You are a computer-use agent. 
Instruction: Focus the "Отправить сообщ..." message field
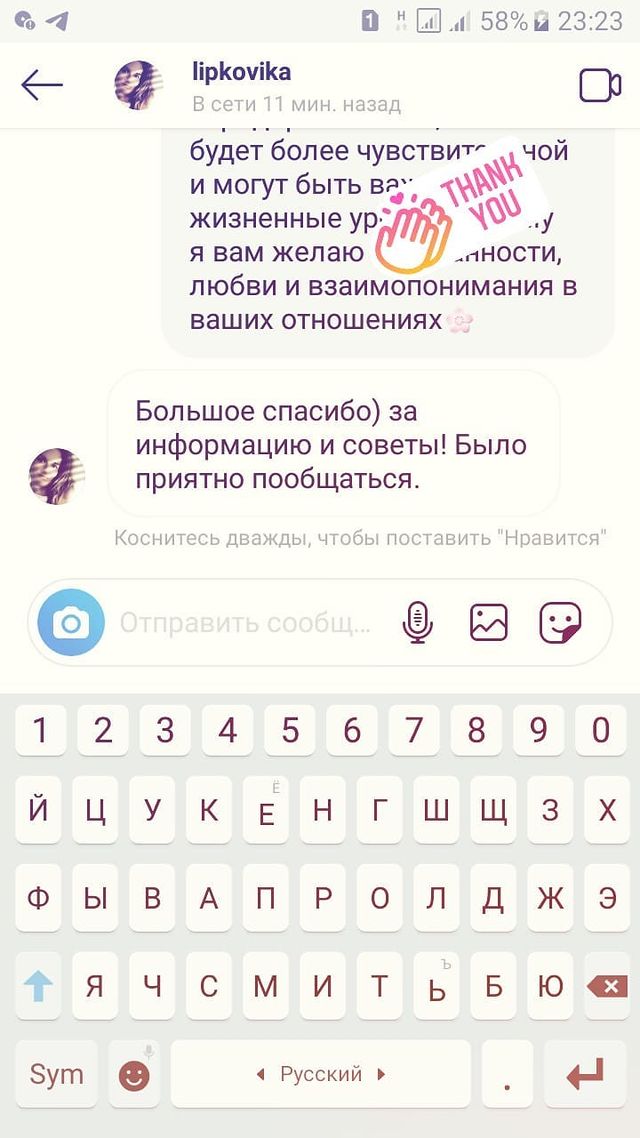point(245,623)
